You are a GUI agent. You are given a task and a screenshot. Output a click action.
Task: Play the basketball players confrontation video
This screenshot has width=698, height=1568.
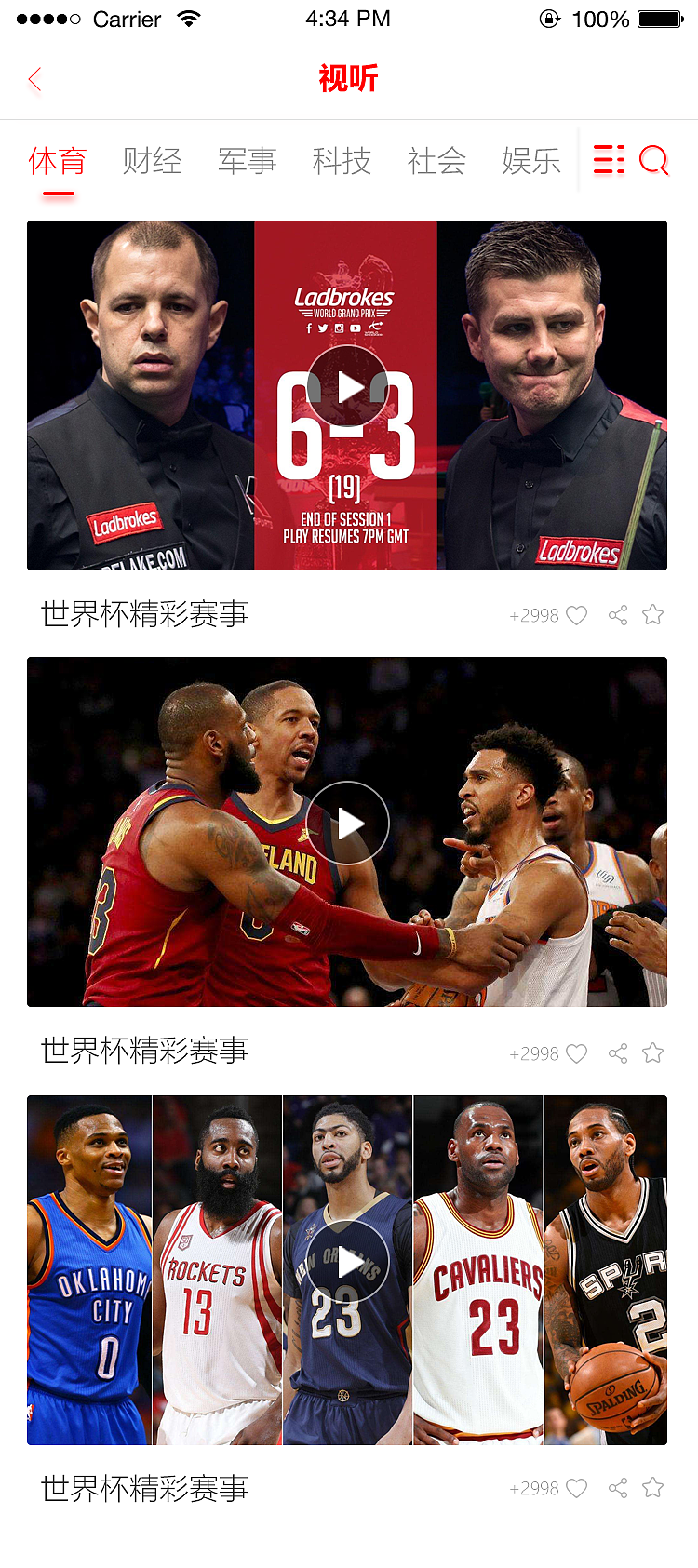tap(347, 824)
